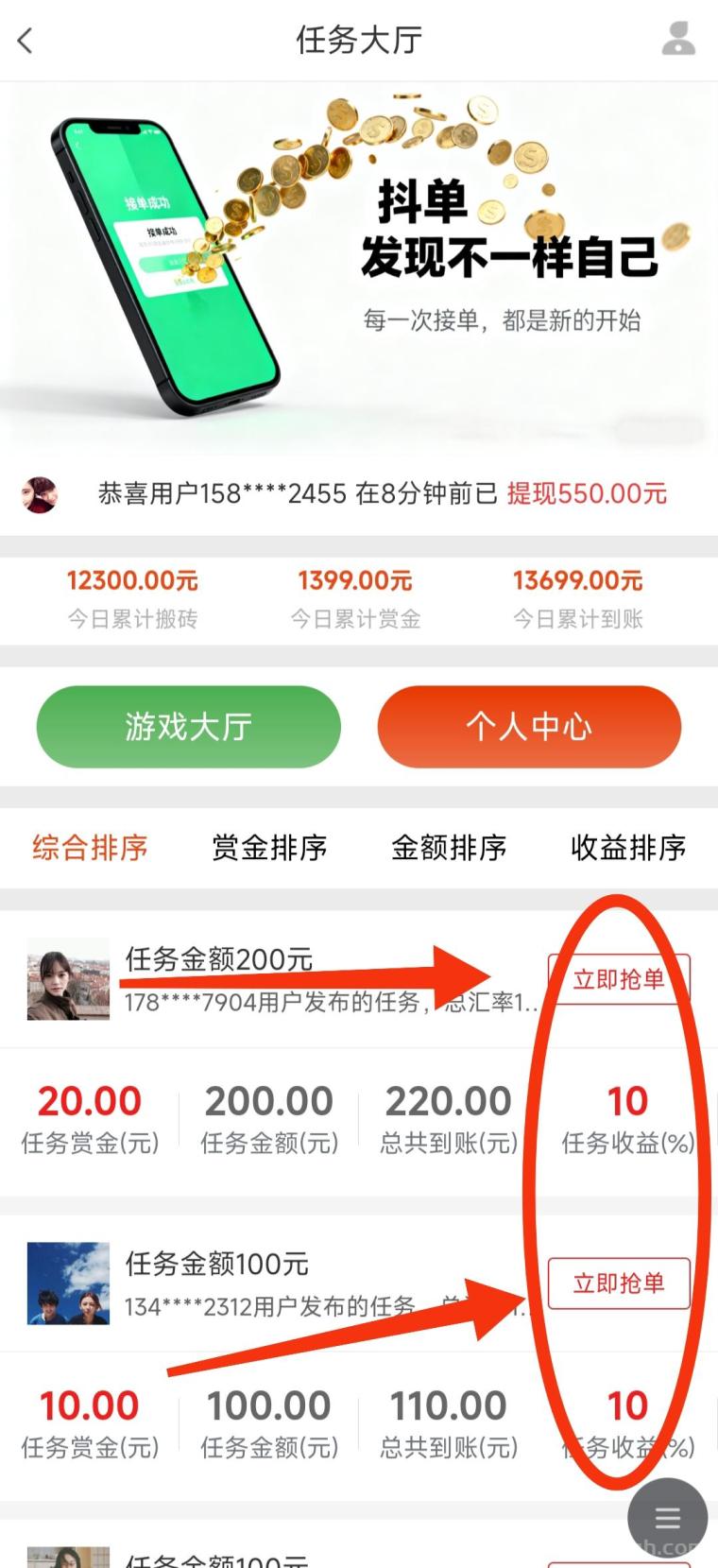Tap the 12300.00元 今日累计搬砖 stat
The image size is (718, 1568).
pyautogui.click(x=132, y=580)
